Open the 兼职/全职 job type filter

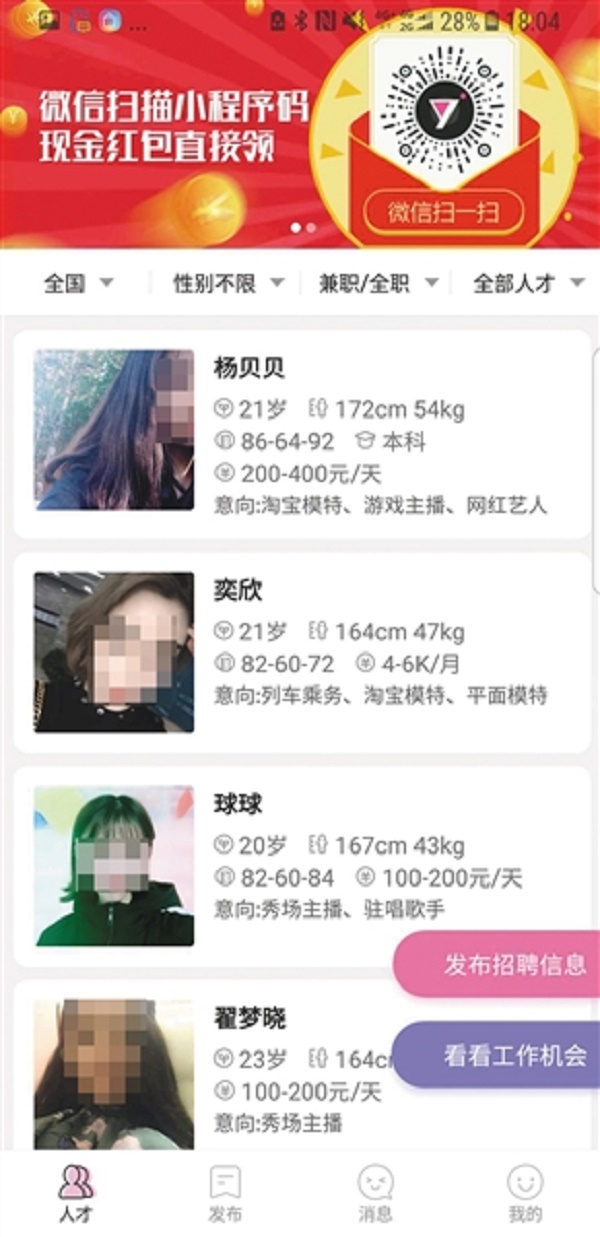point(377,284)
